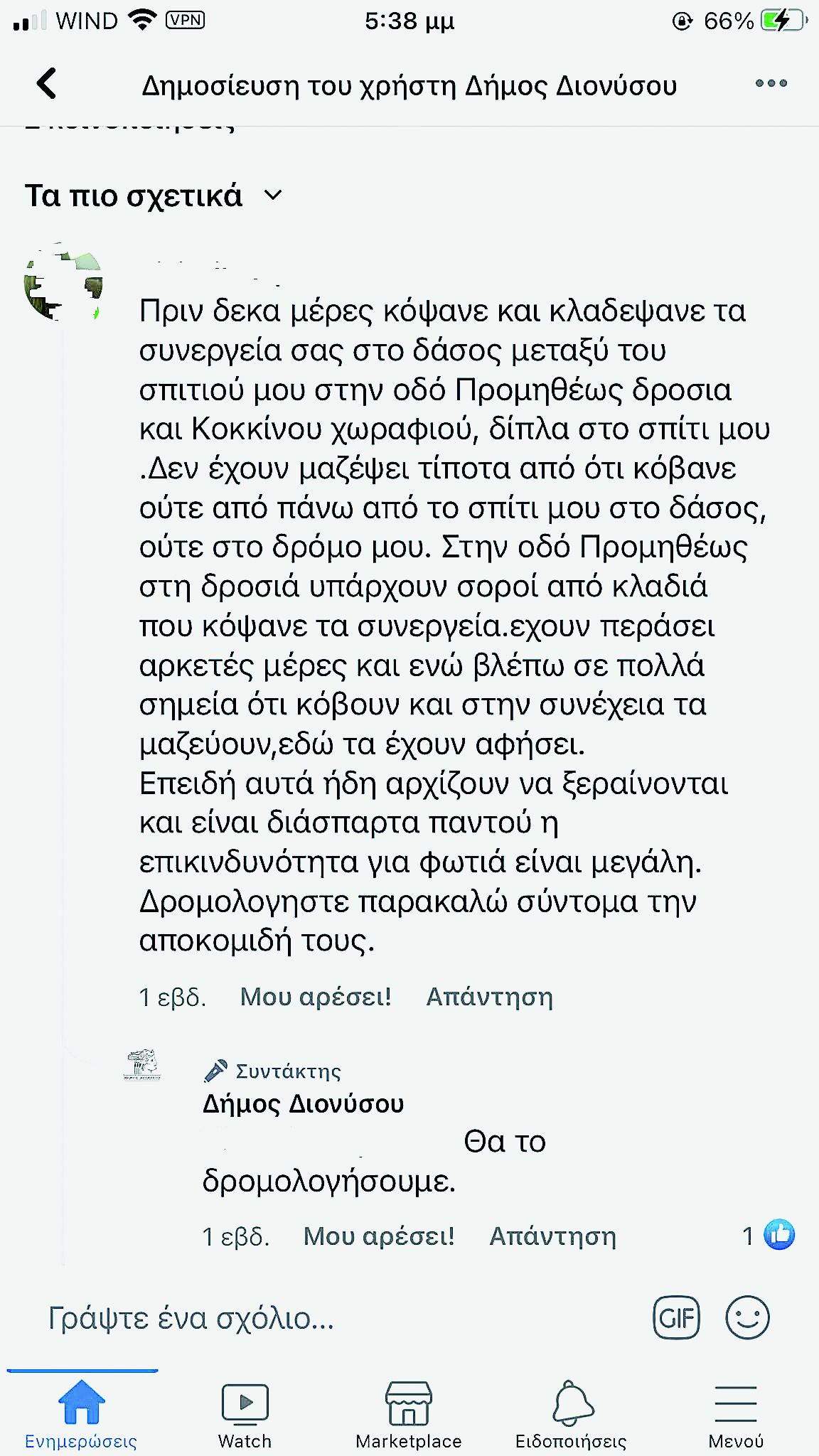The width and height of the screenshot is (819, 1456).
Task: Go back using the top-left arrow
Action: (x=47, y=83)
